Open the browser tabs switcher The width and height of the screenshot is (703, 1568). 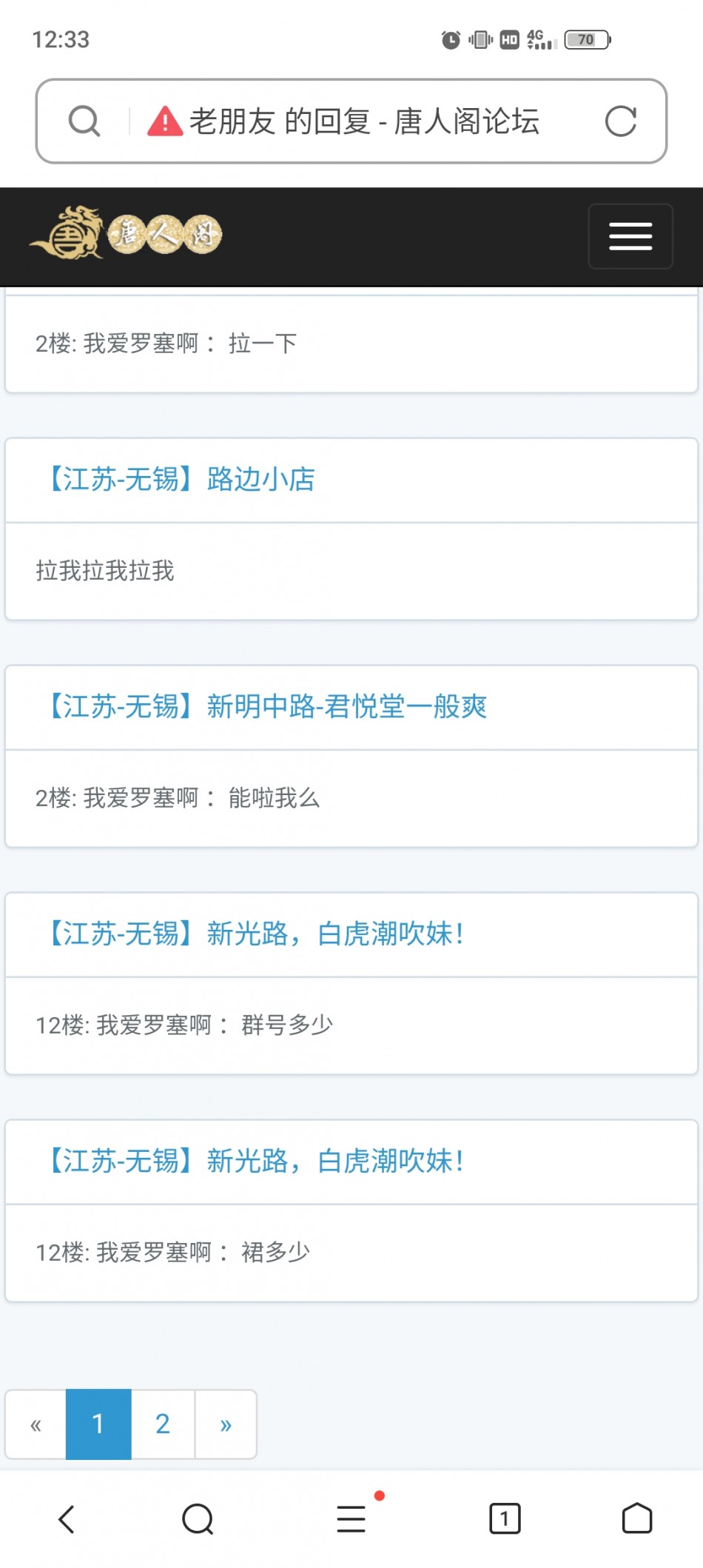pos(505,1519)
